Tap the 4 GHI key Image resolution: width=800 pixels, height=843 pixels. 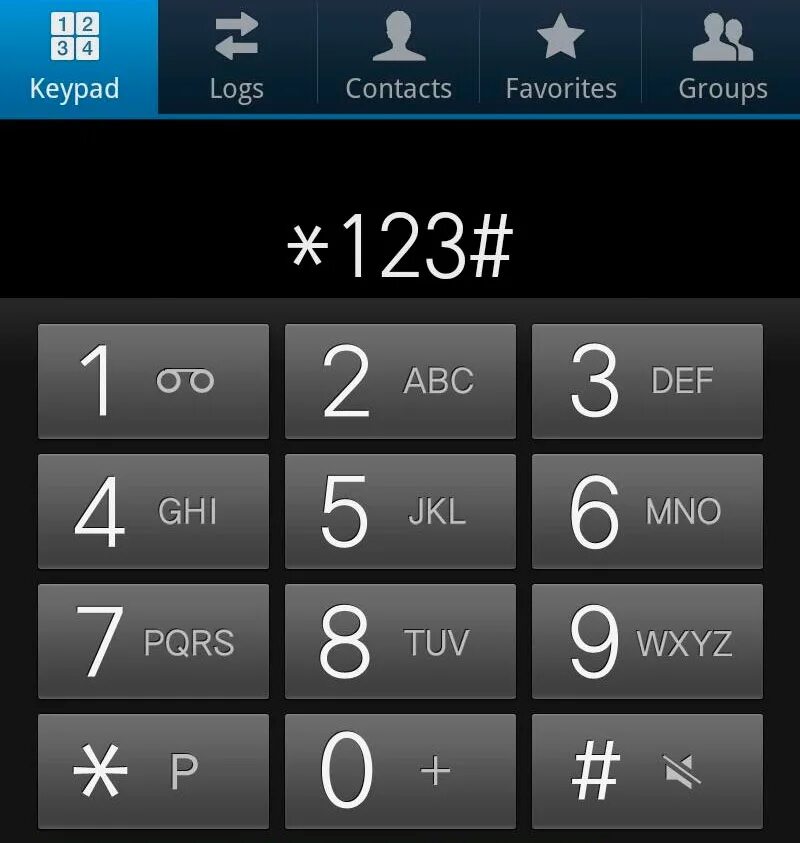pyautogui.click(x=153, y=511)
